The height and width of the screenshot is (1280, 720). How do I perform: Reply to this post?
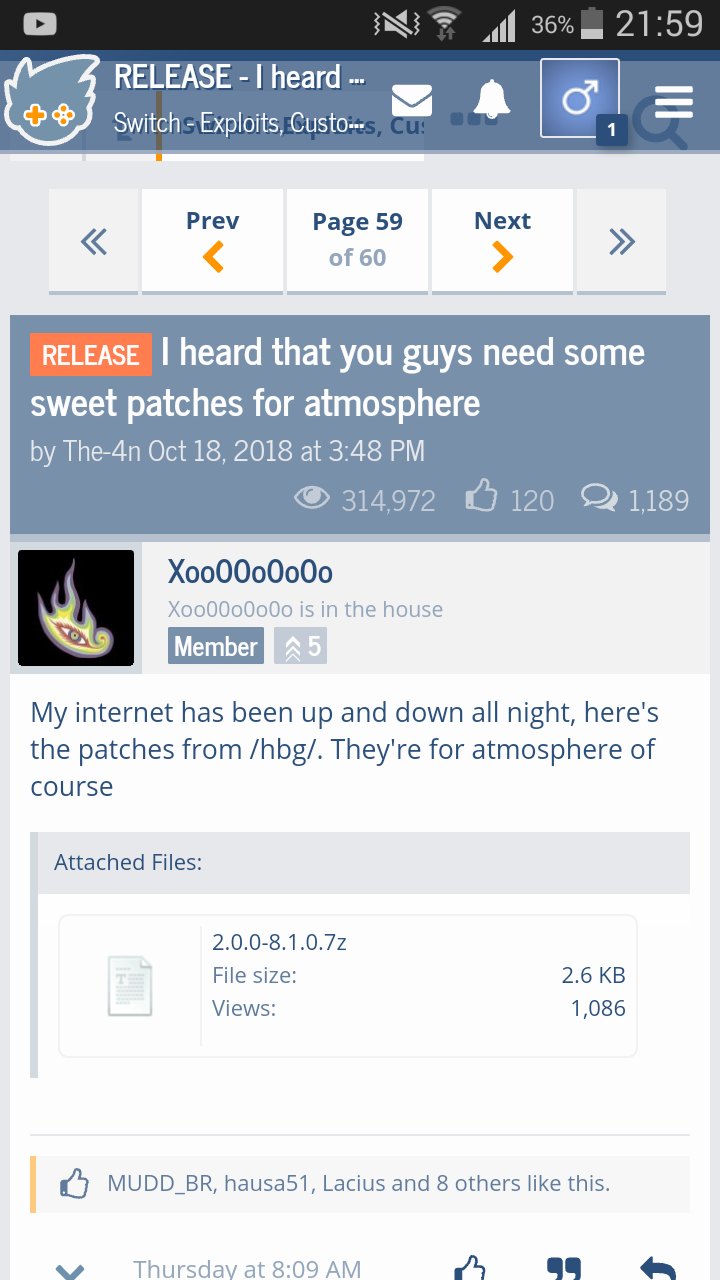(657, 1270)
